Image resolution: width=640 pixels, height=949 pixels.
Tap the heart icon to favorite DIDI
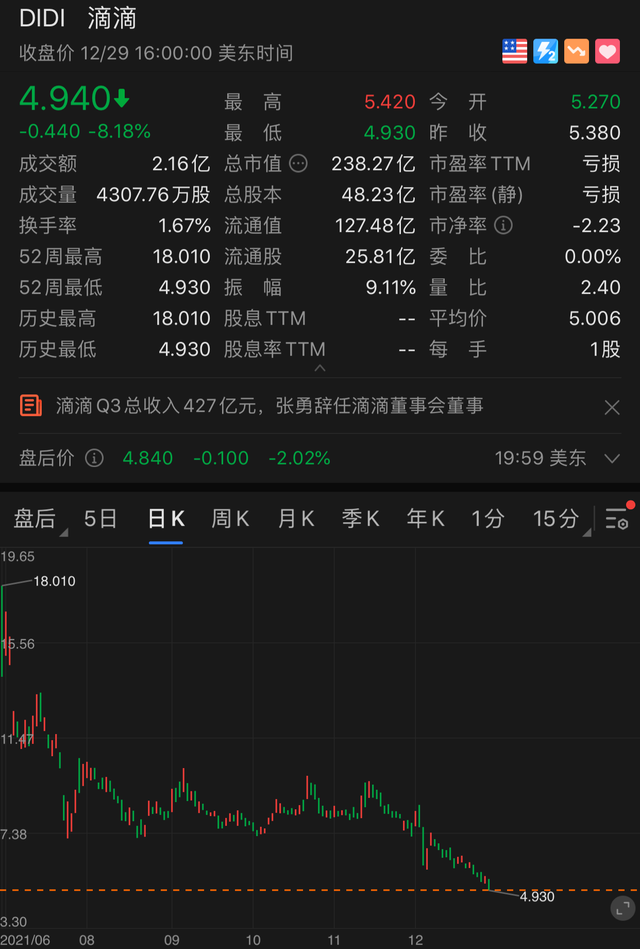607,52
